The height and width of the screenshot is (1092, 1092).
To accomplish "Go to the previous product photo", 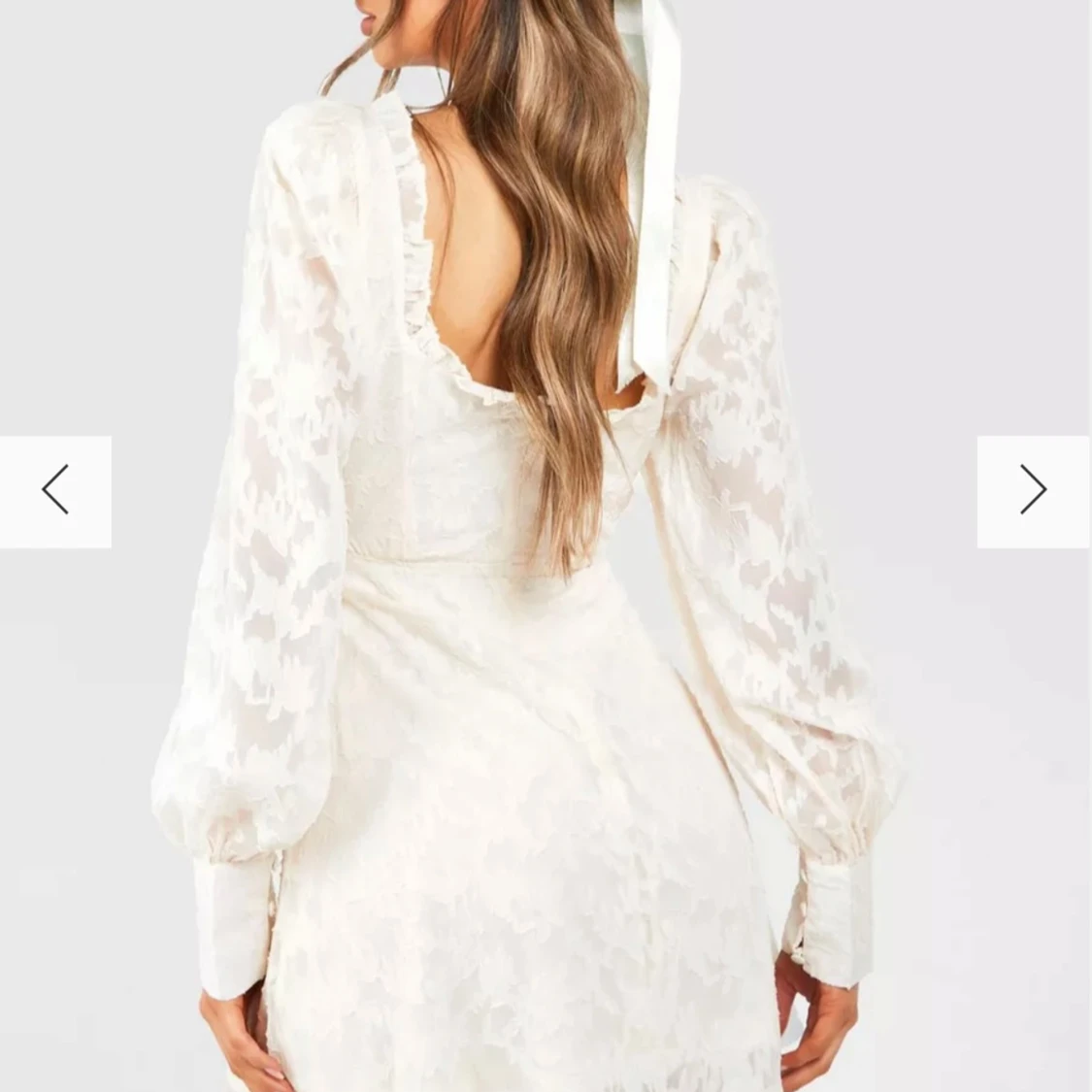I will tap(55, 490).
